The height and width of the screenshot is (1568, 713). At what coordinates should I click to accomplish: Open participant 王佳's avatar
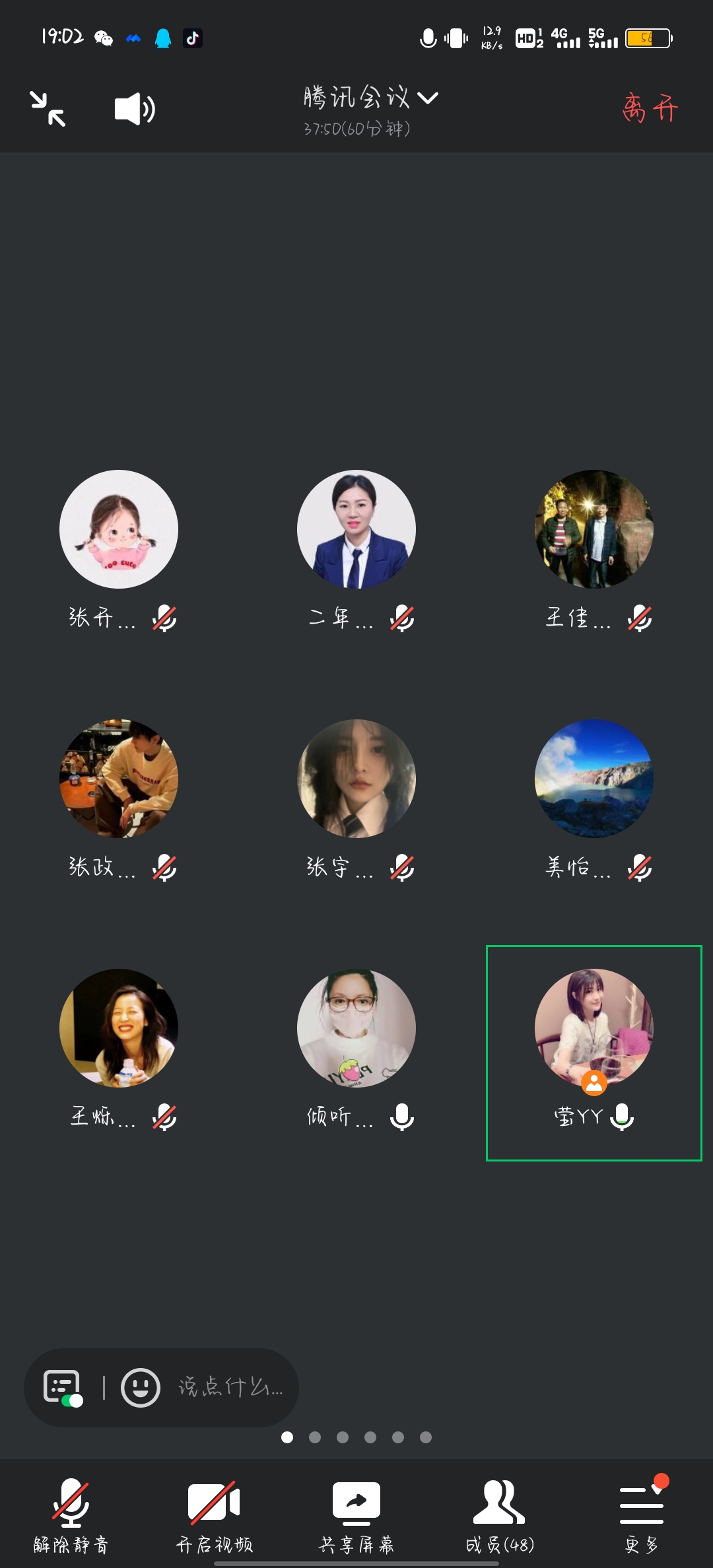click(594, 529)
